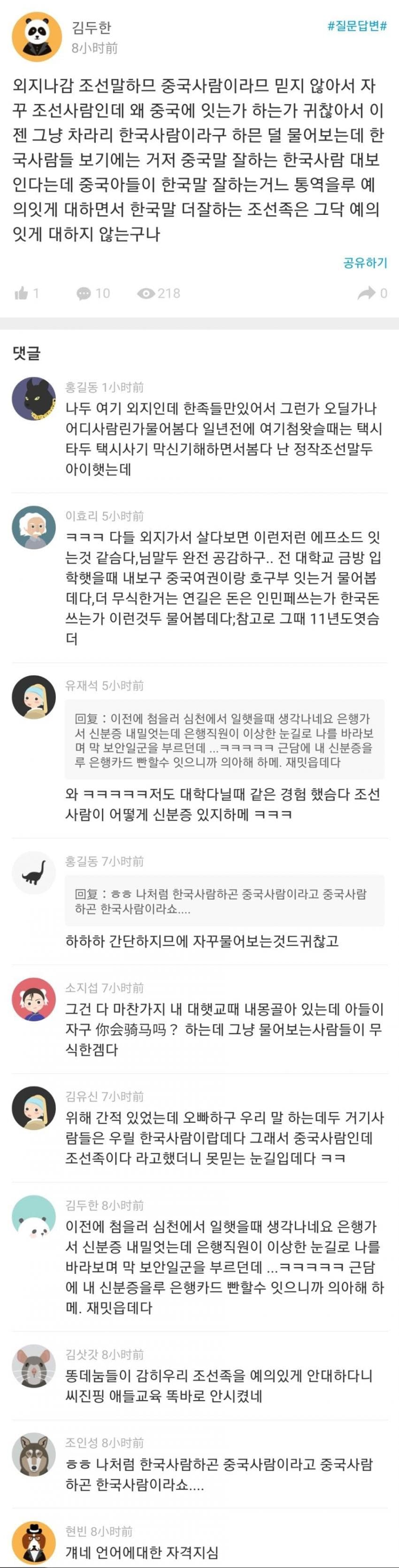Open 유재석's profile avatar
This screenshot has height=1568, width=399.
(33, 696)
